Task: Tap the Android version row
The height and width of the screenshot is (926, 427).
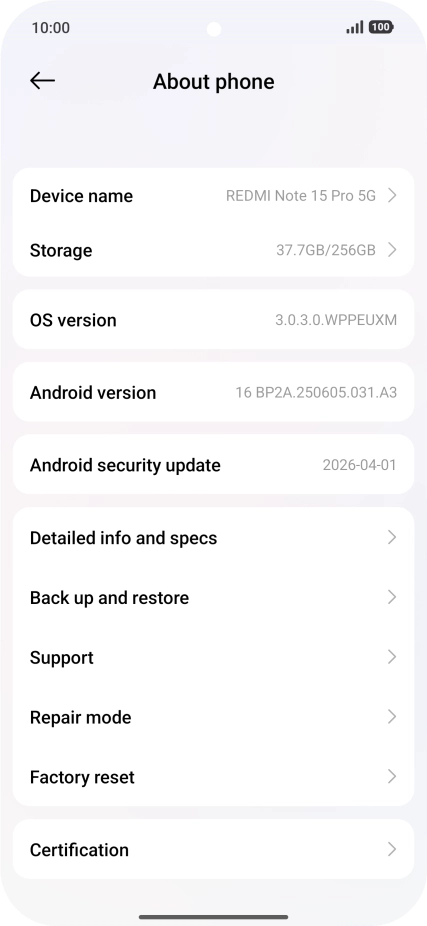Action: pyautogui.click(x=213, y=392)
